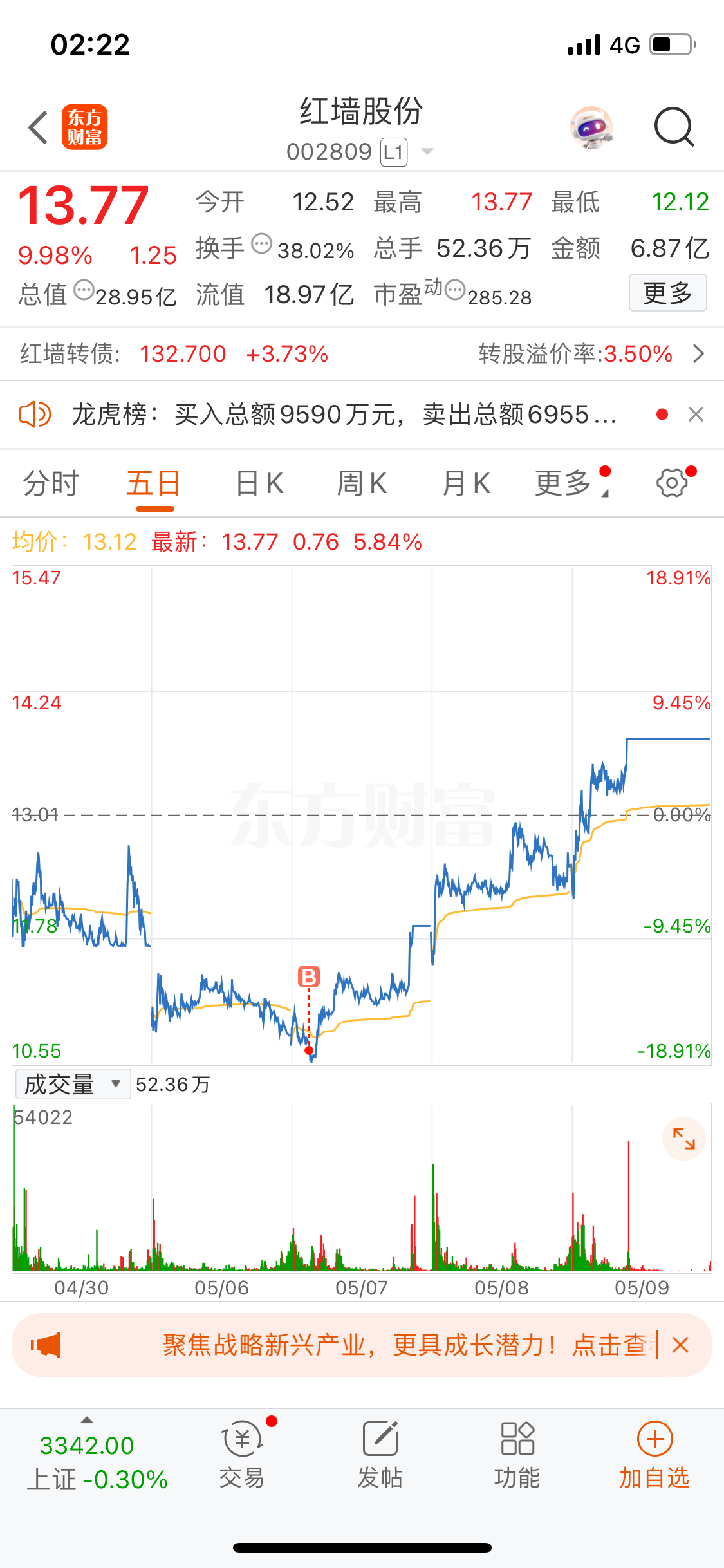Click the 换手 info tooltip icon

tap(261, 245)
